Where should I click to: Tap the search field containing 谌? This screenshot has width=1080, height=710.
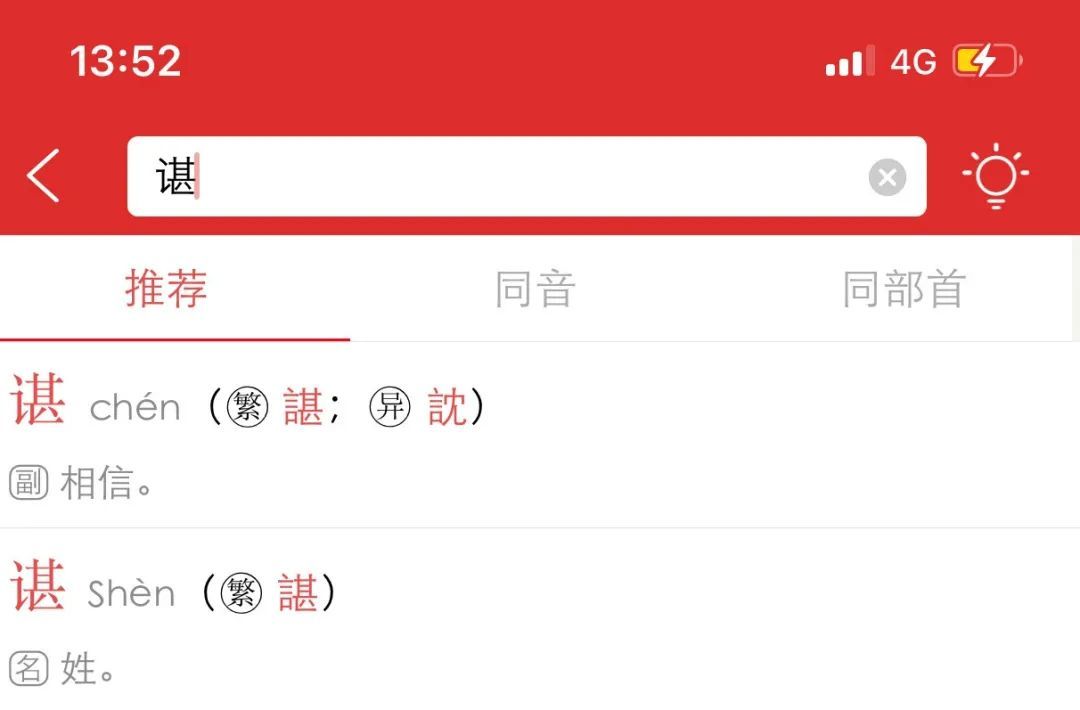pos(500,177)
